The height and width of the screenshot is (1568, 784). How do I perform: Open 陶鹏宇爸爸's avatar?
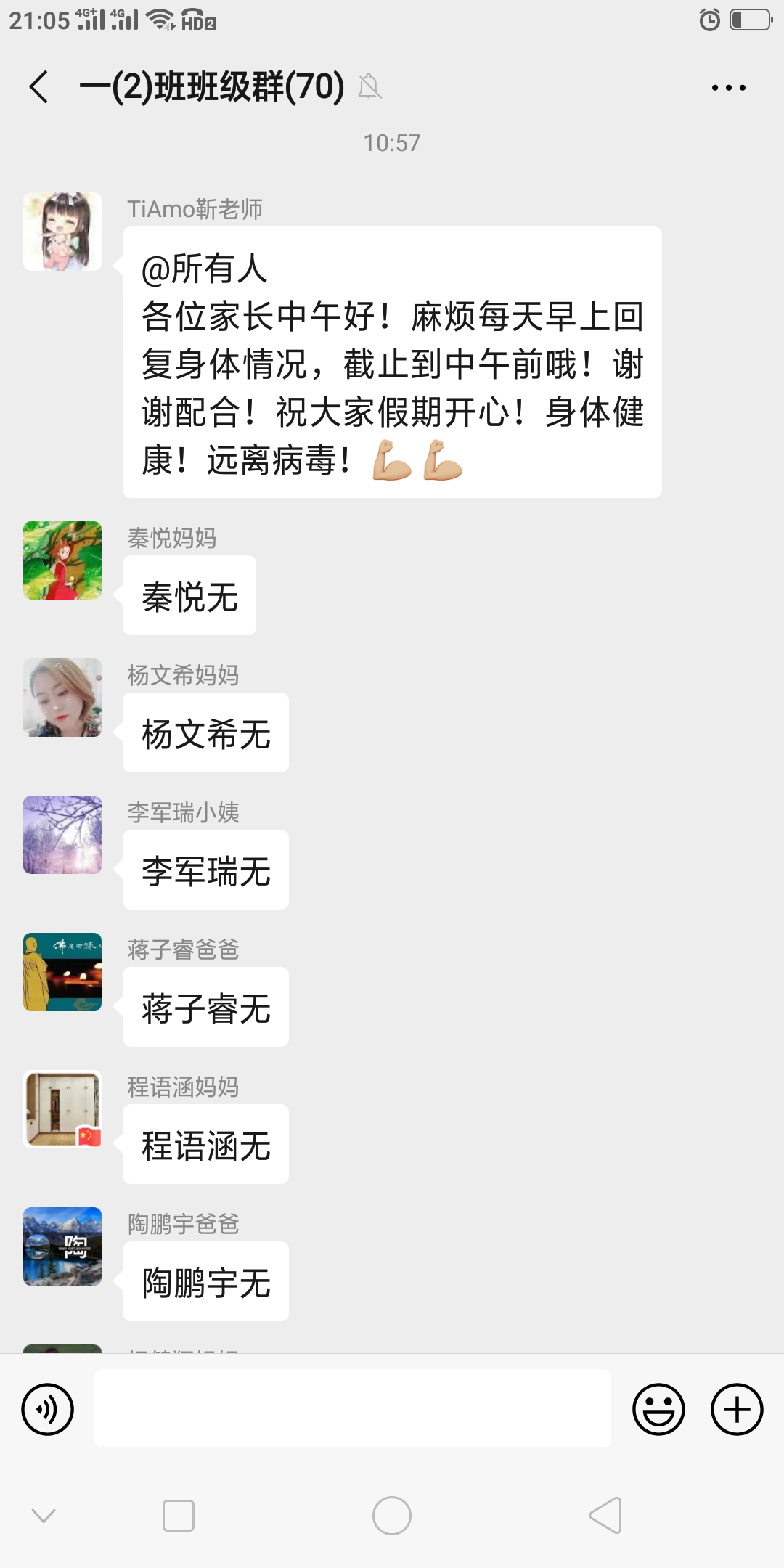pos(62,1246)
